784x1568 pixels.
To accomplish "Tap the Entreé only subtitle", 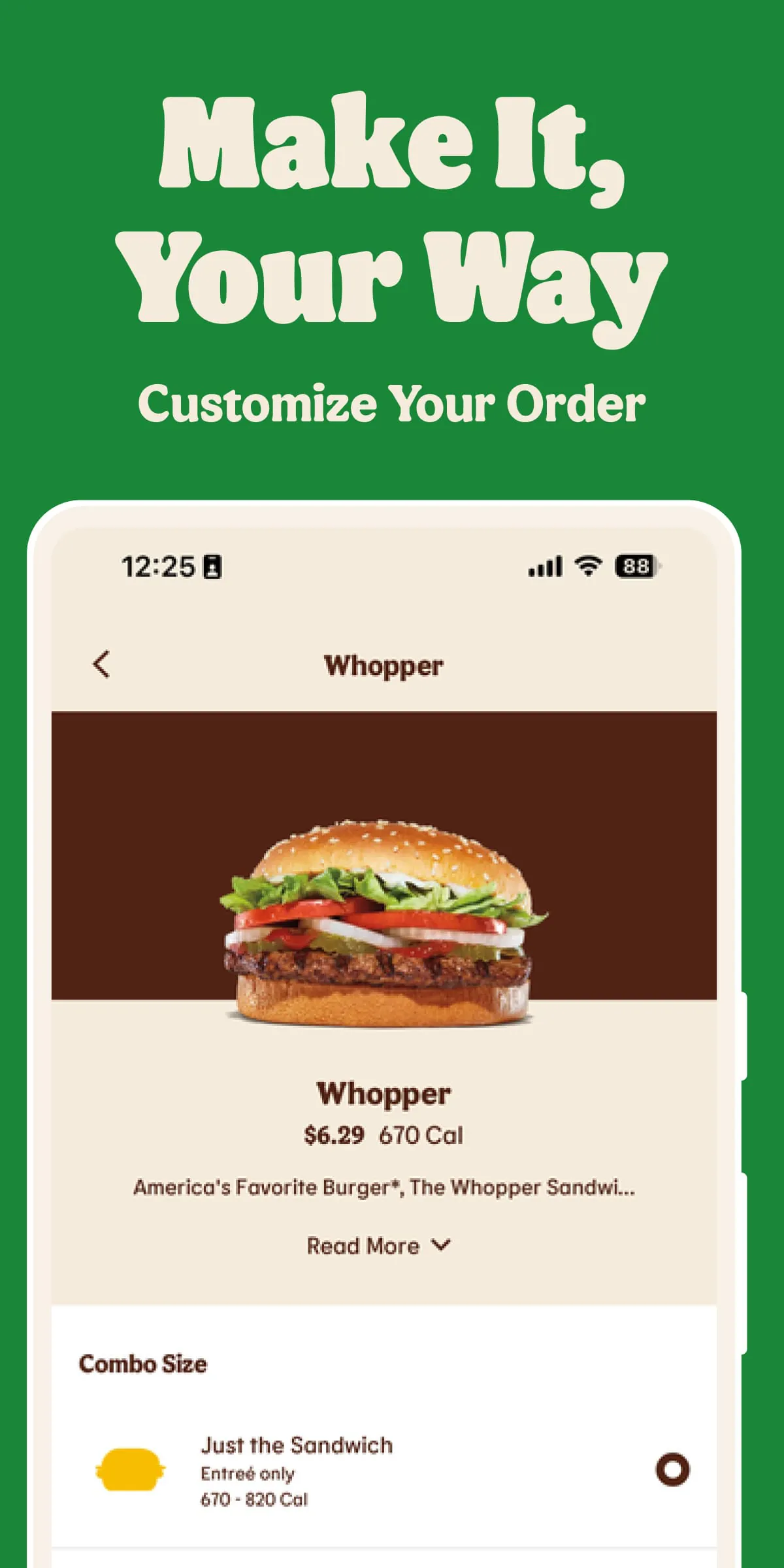I will coord(247,1473).
